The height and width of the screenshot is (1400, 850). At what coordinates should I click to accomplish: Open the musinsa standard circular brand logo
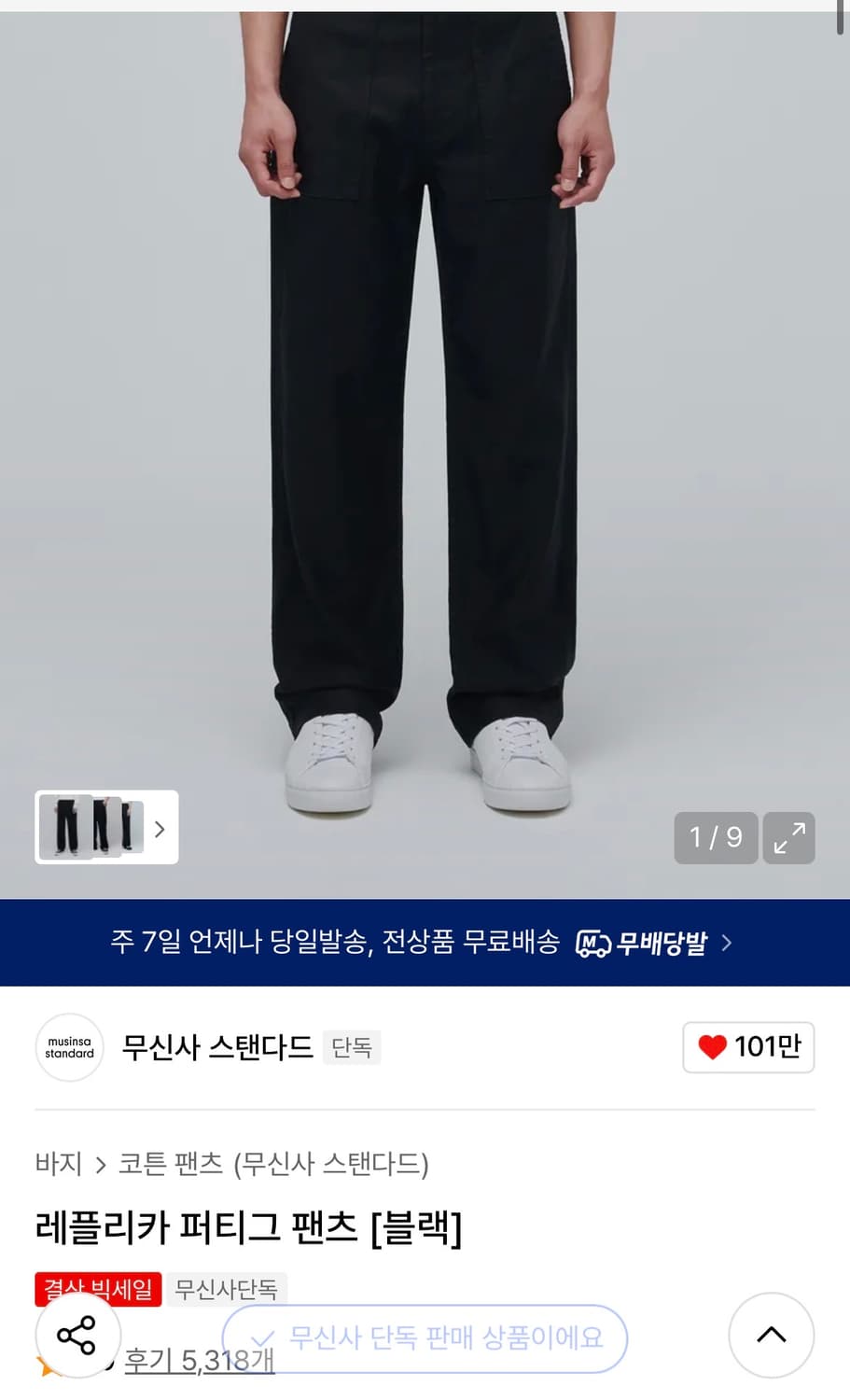69,1047
